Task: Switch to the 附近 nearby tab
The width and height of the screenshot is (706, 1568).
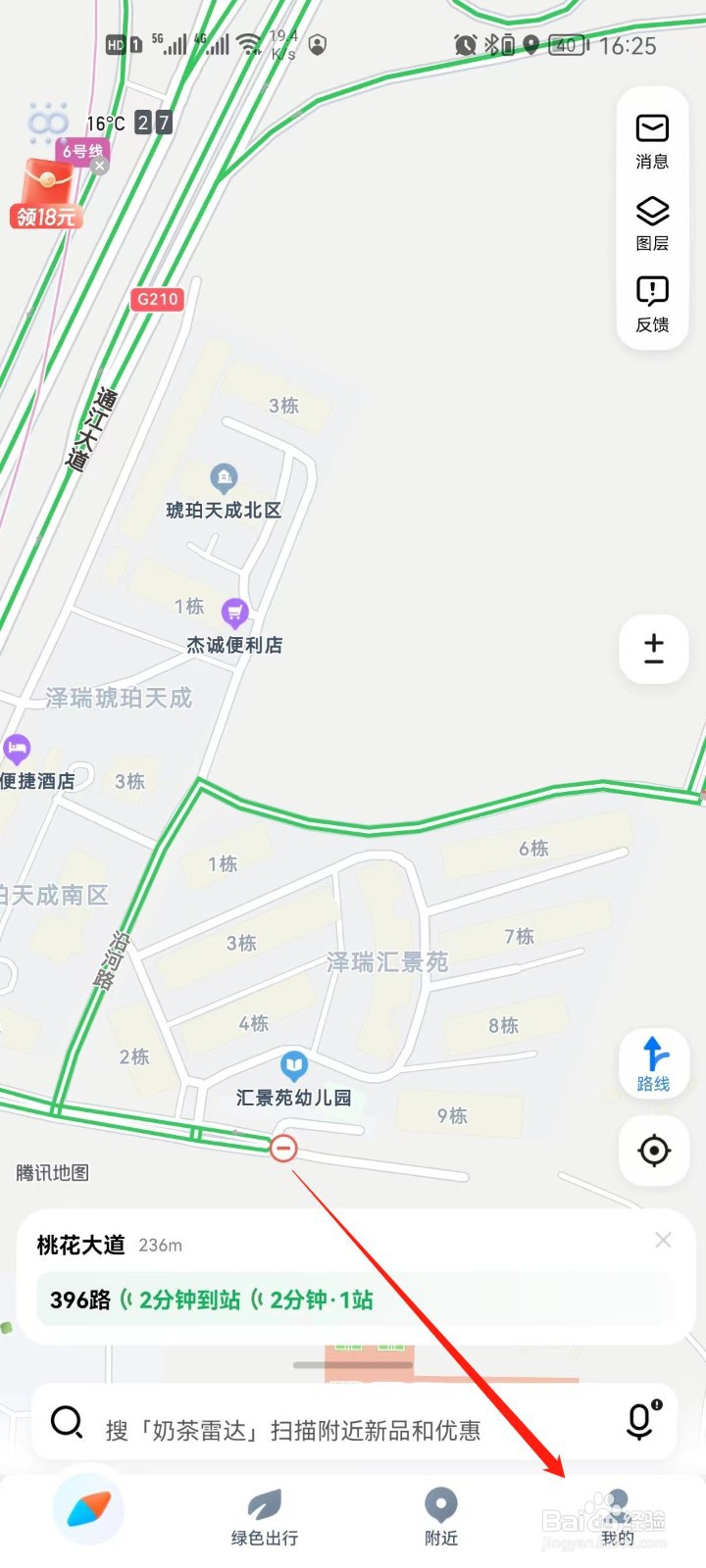Action: tap(440, 1514)
